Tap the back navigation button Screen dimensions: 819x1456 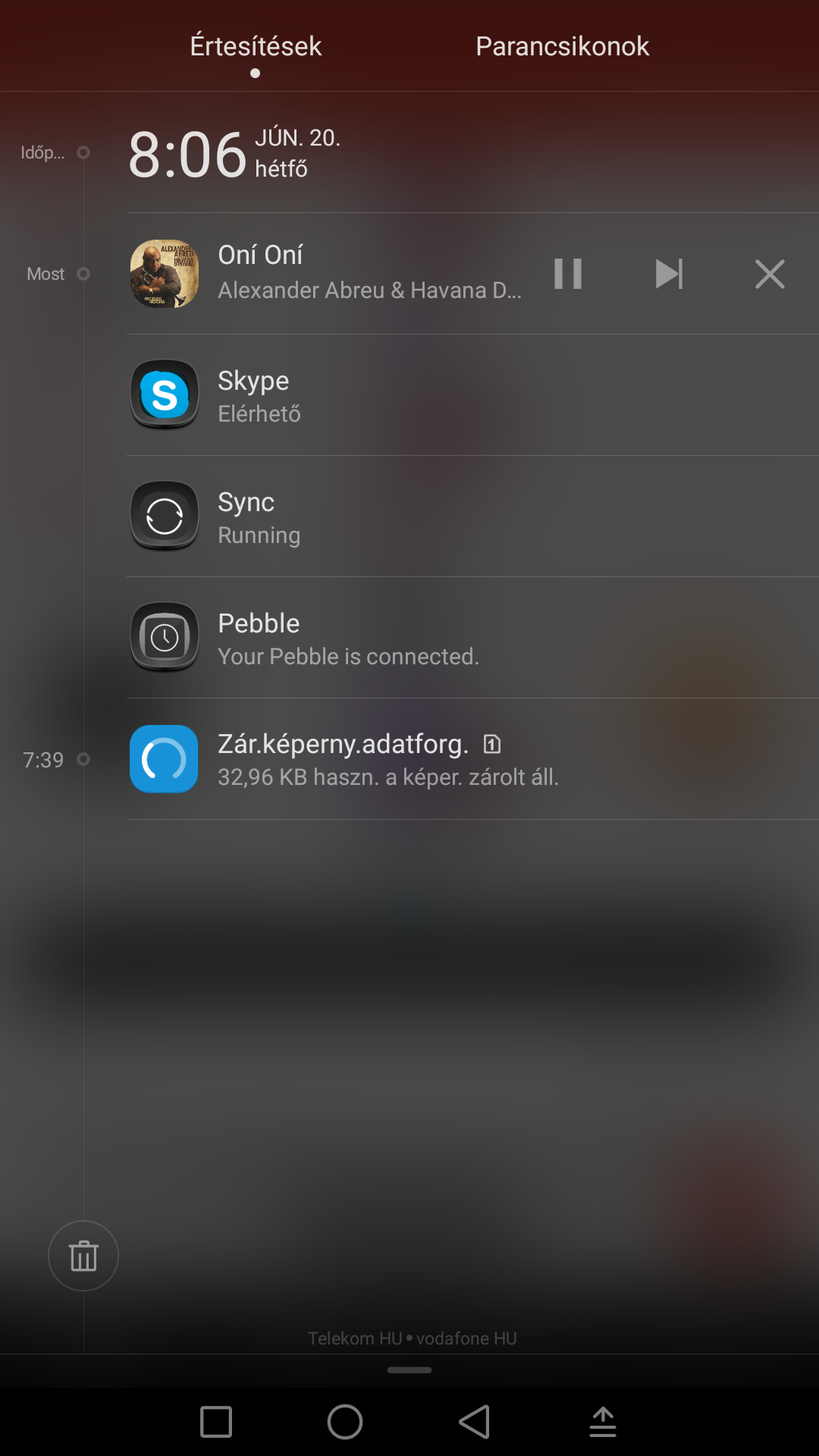point(475,1422)
